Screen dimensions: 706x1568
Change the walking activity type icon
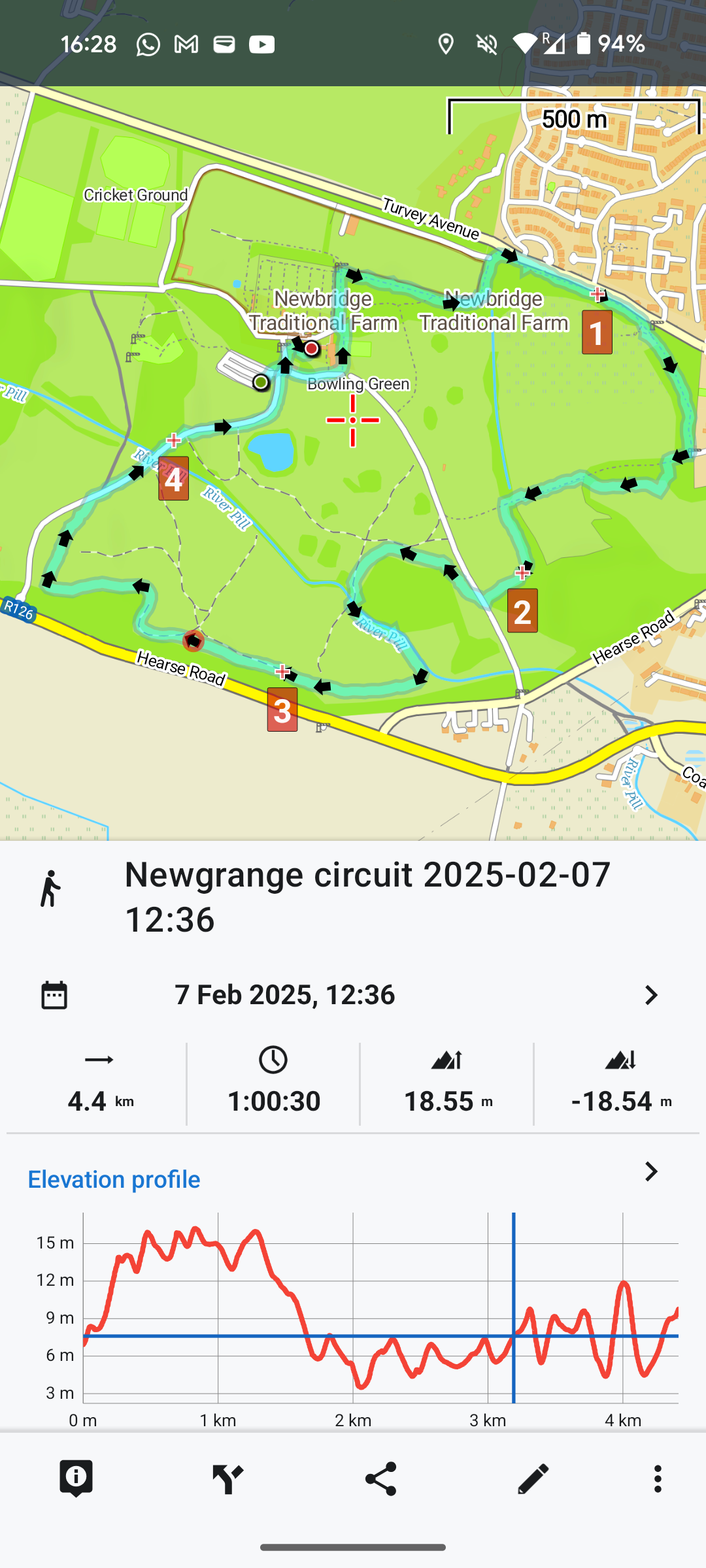pyautogui.click(x=50, y=889)
